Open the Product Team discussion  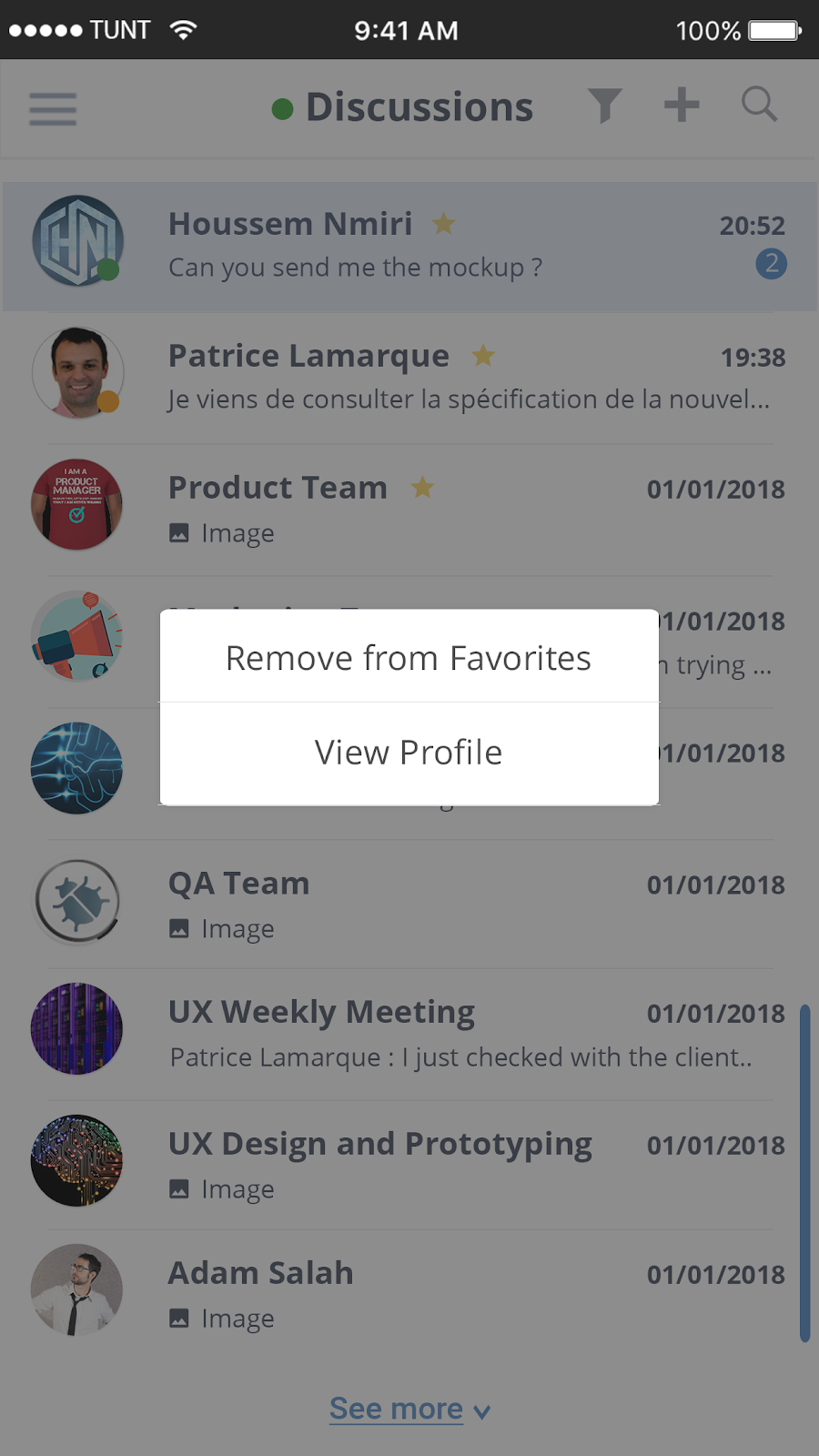tap(409, 510)
